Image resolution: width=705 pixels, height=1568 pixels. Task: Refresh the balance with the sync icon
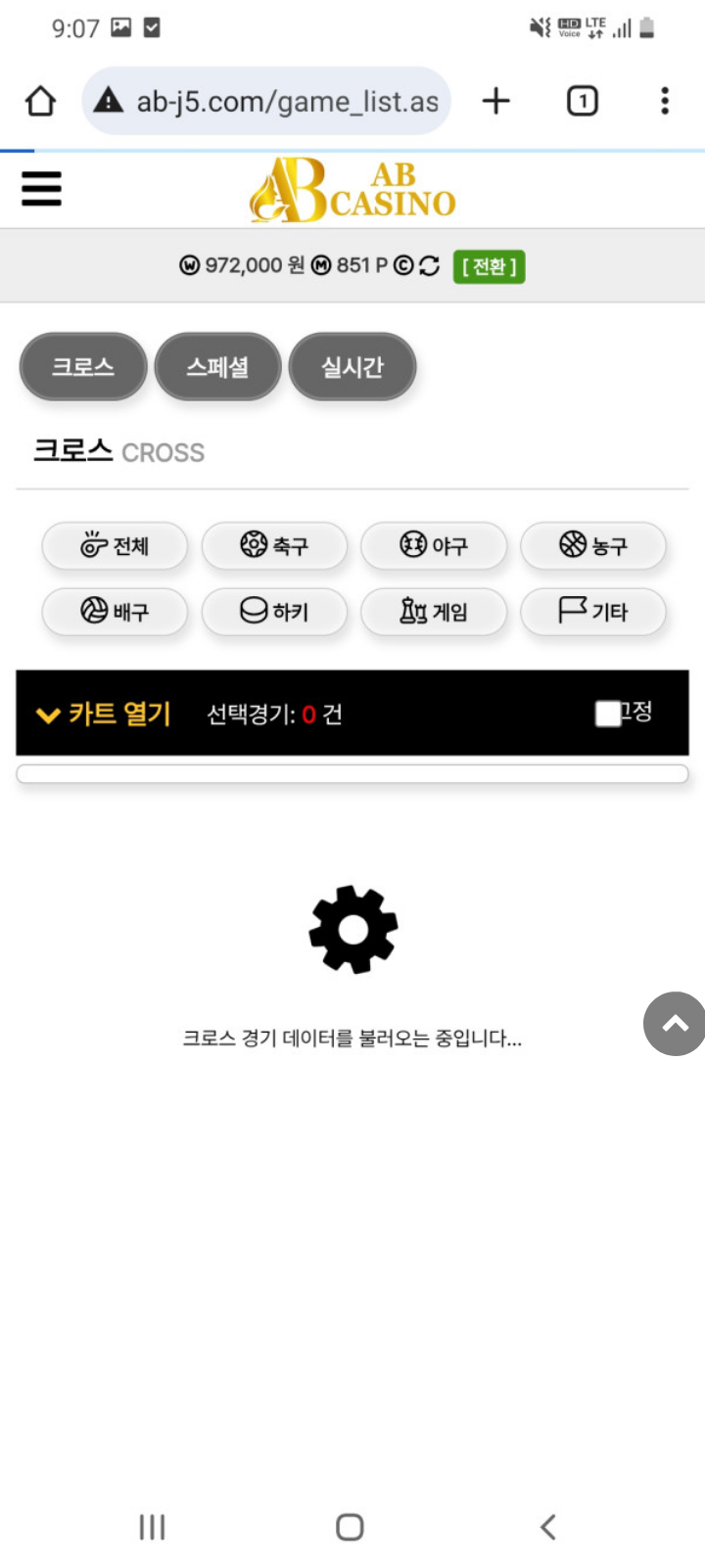click(x=429, y=265)
